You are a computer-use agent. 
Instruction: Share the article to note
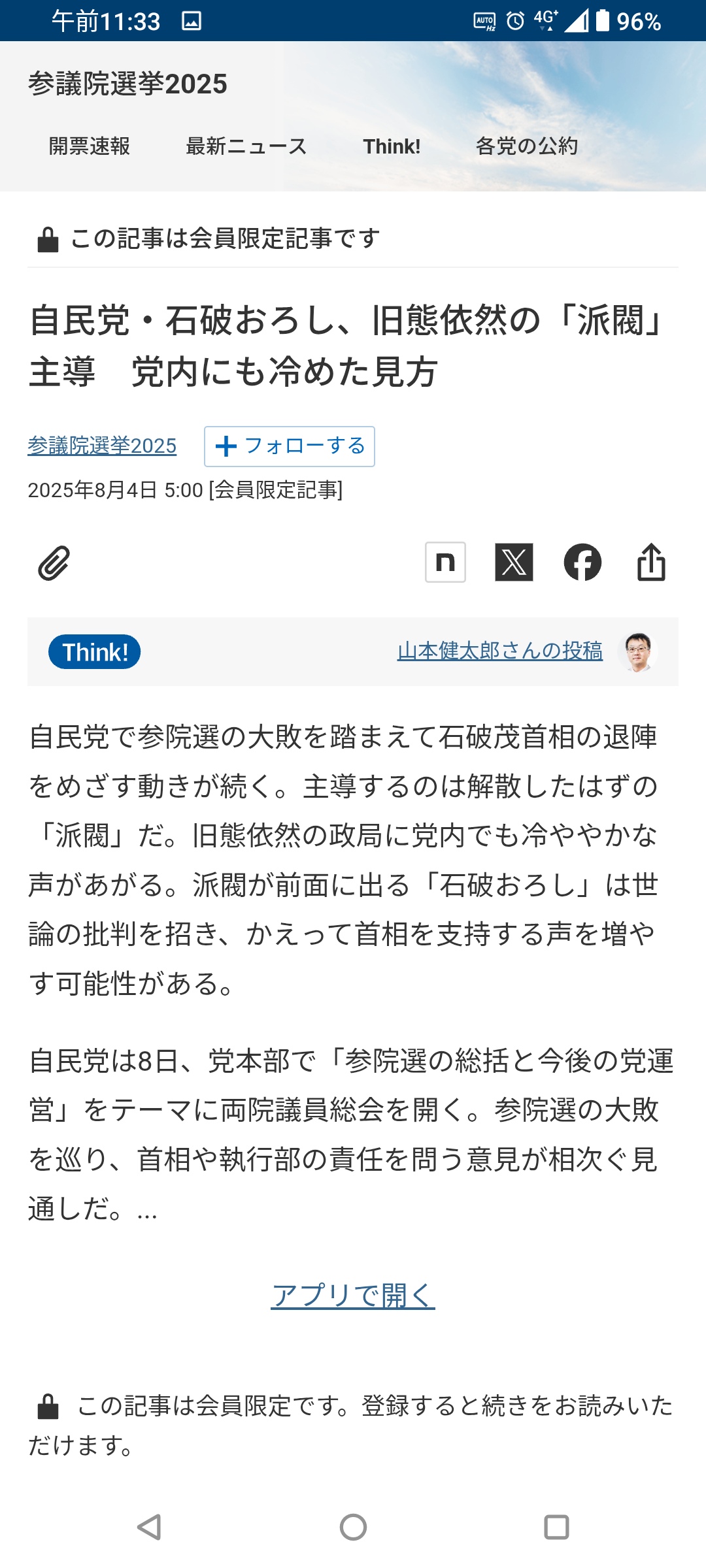coord(445,562)
